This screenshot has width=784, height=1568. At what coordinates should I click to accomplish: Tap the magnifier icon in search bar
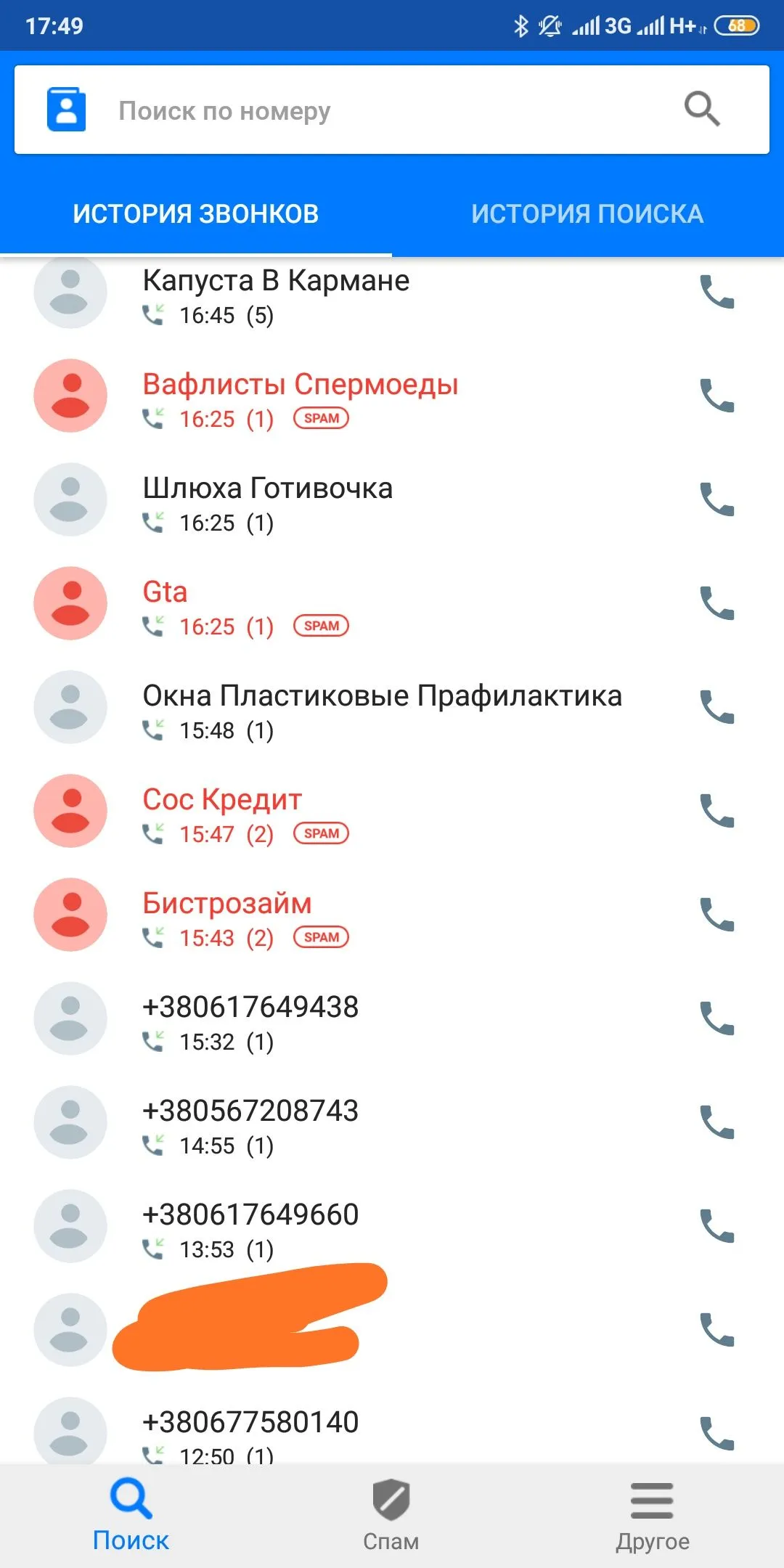tap(701, 110)
